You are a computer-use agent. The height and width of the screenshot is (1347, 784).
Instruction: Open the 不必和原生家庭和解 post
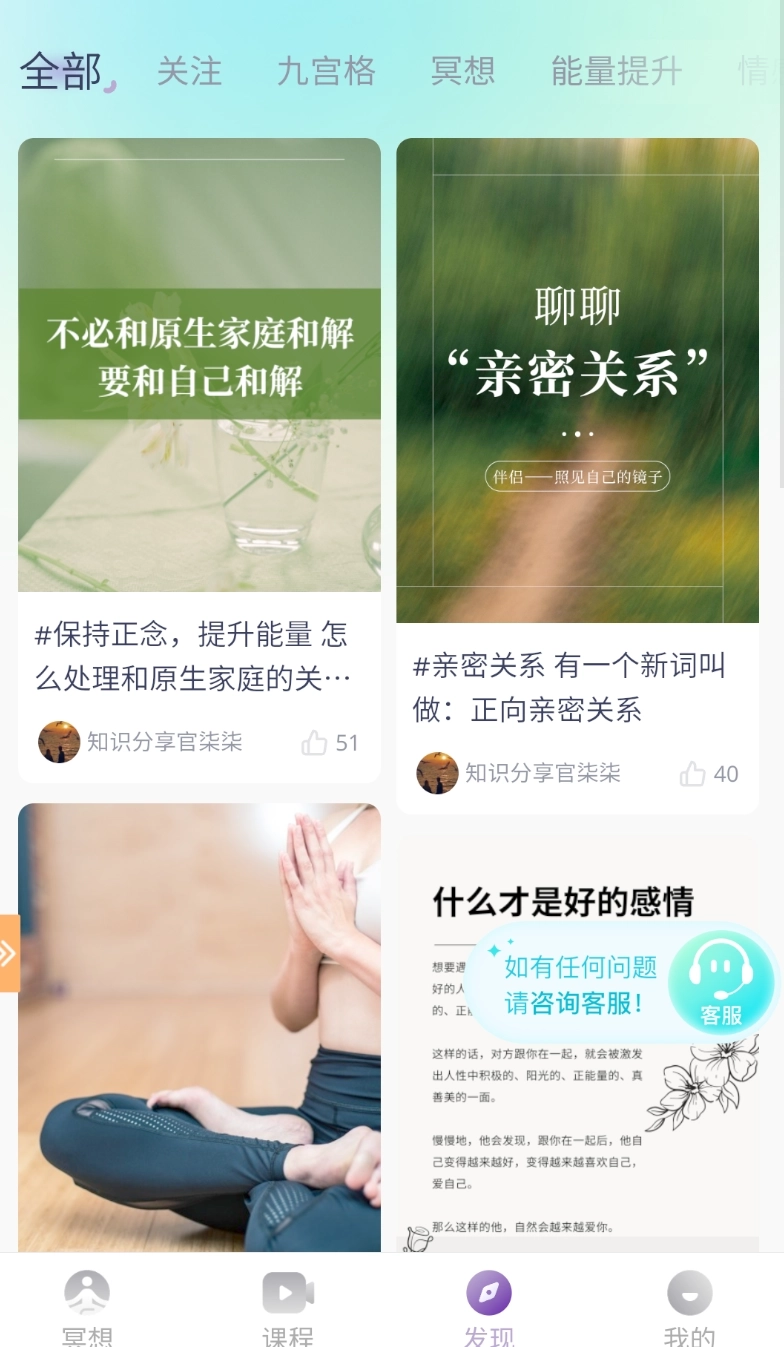pos(199,365)
